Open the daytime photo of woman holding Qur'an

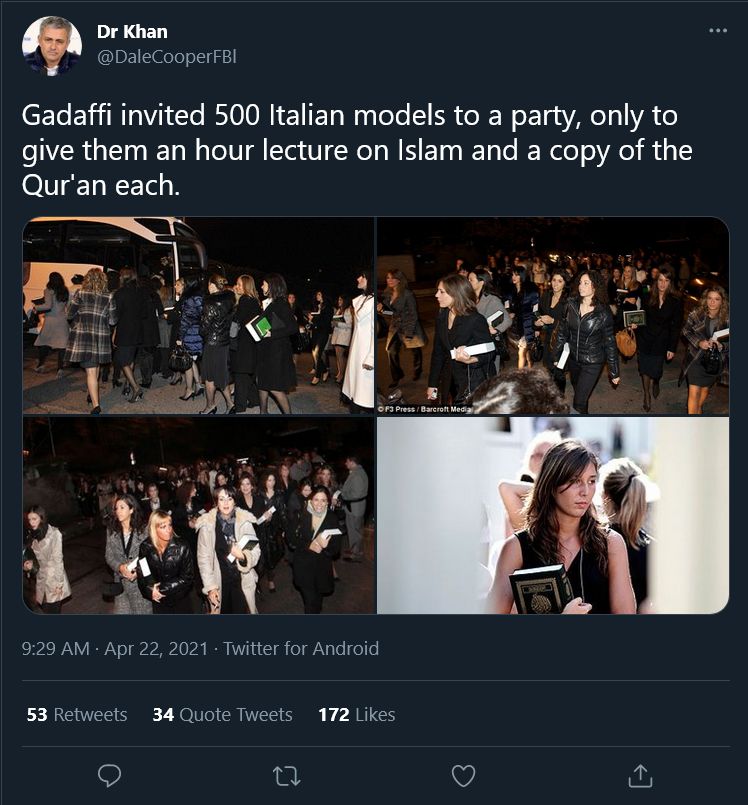(552, 515)
